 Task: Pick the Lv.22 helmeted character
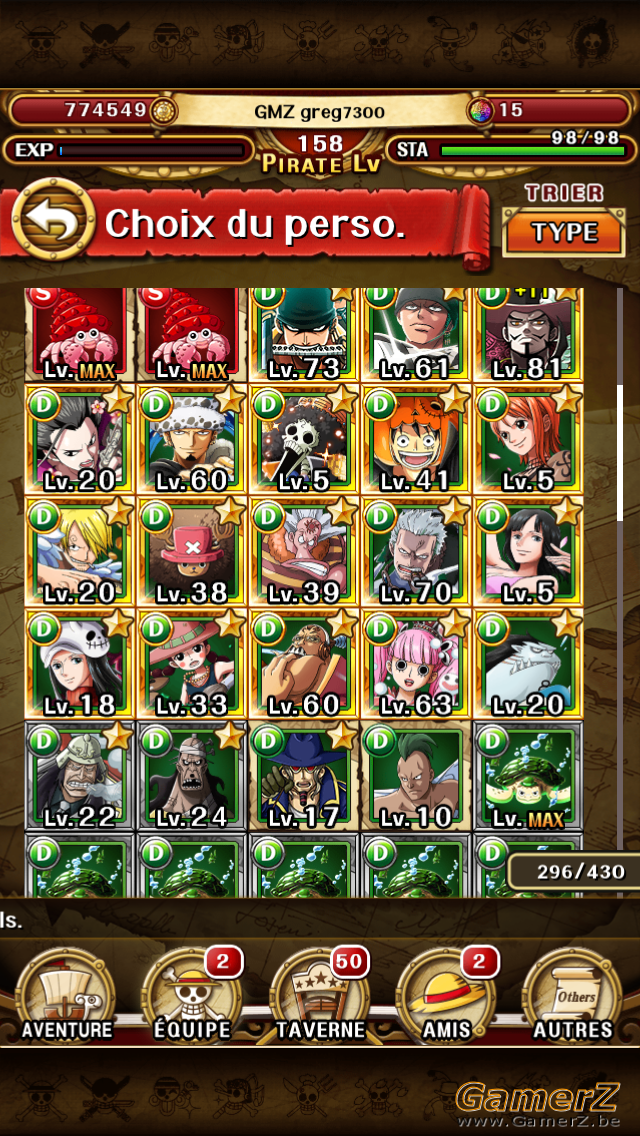(80, 776)
